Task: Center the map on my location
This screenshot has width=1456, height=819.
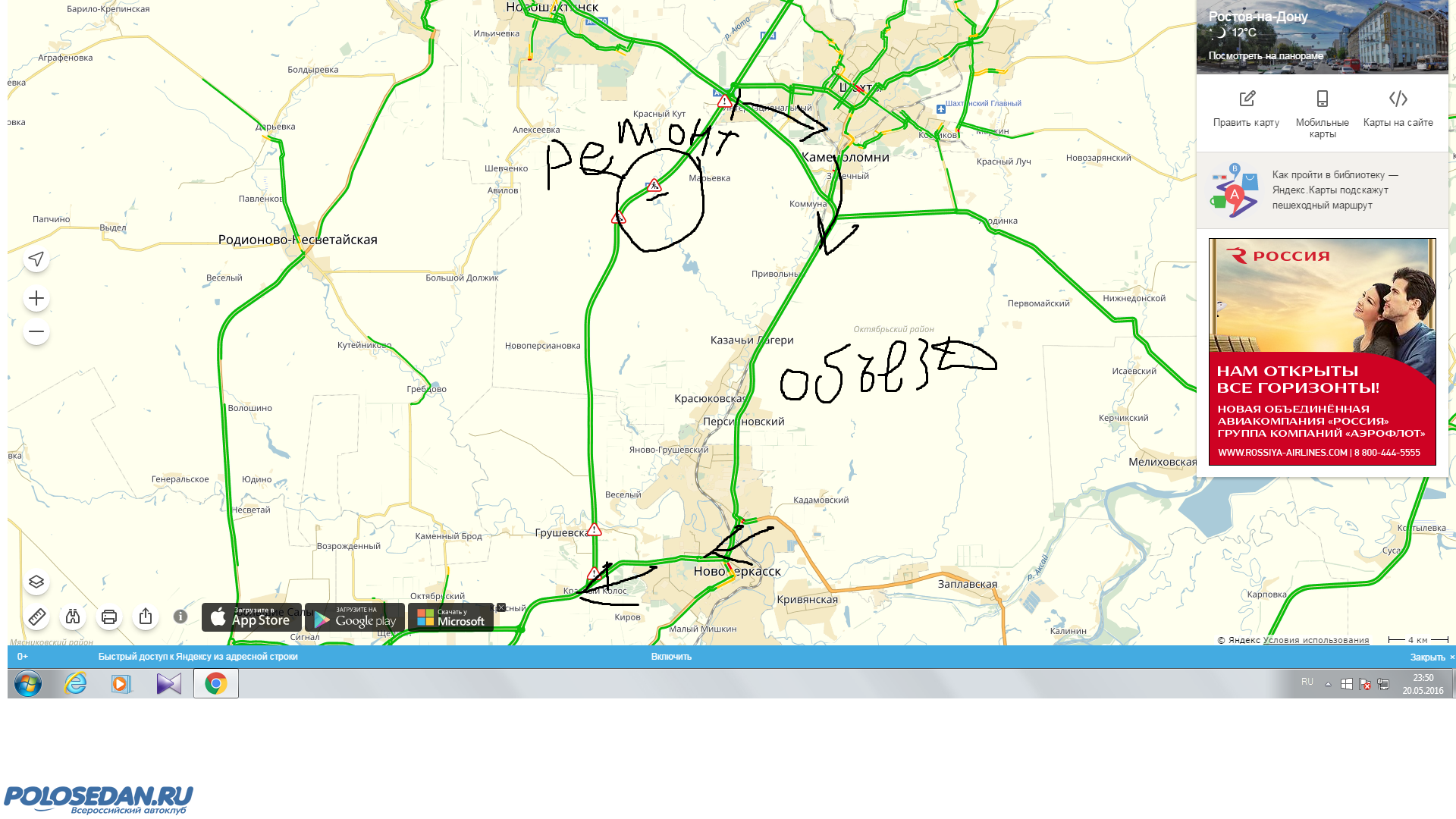Action: pyautogui.click(x=36, y=259)
